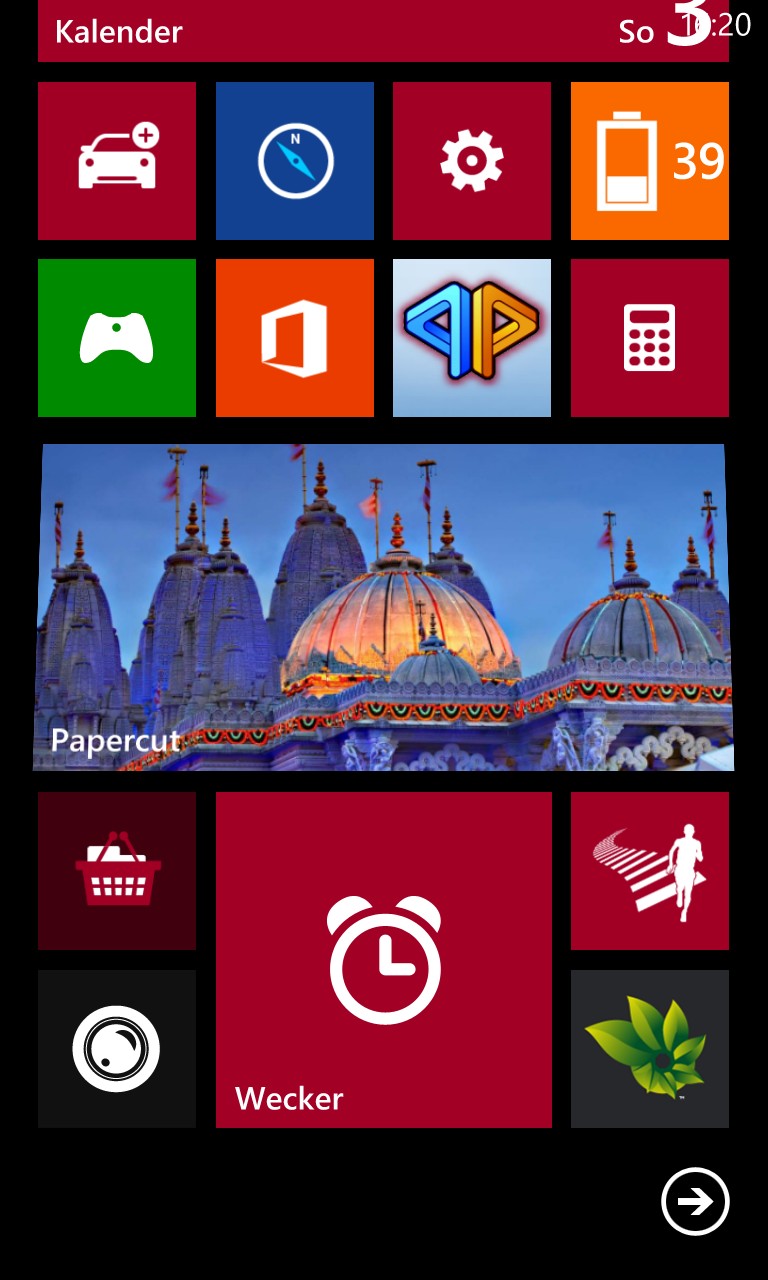Open the green Games controller tile
Screen dimensions: 768x1280
pyautogui.click(x=117, y=338)
